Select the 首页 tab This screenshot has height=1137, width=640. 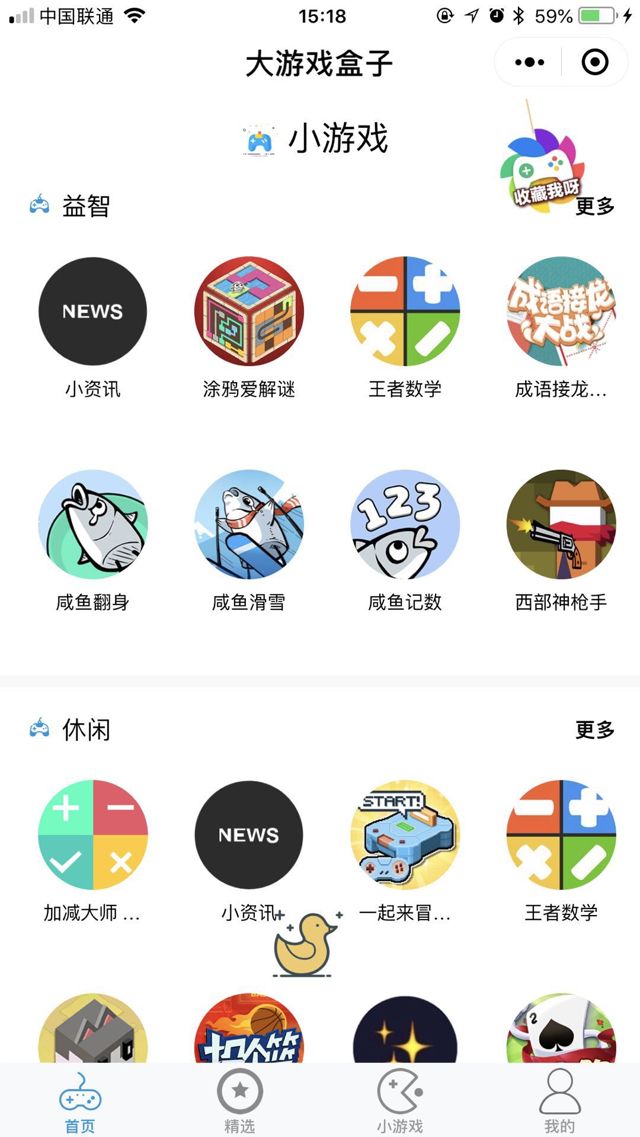[x=80, y=1100]
